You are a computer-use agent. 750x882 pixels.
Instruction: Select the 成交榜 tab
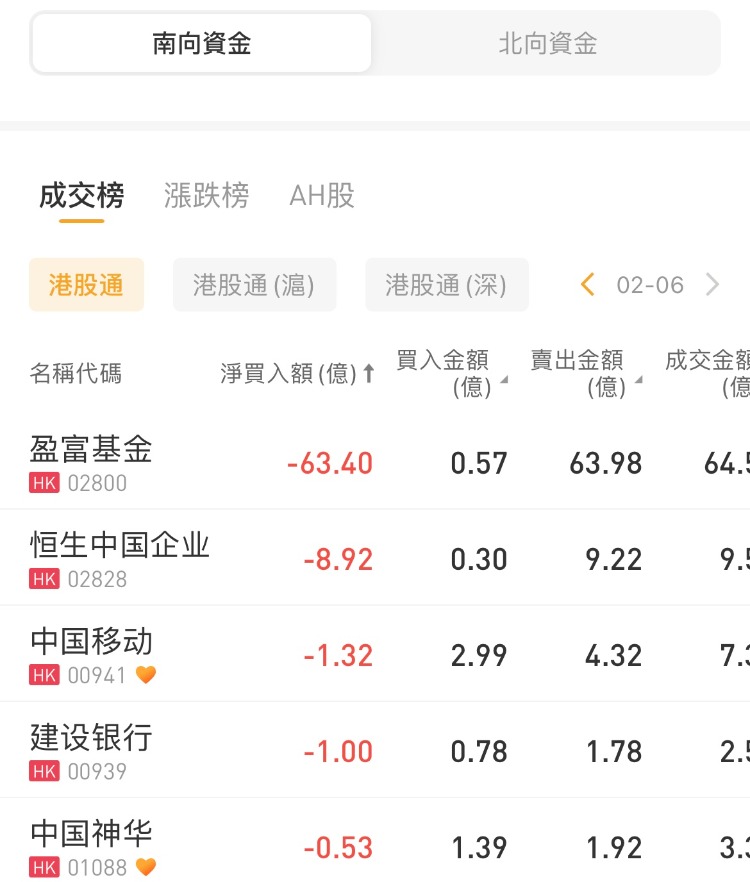point(82,195)
